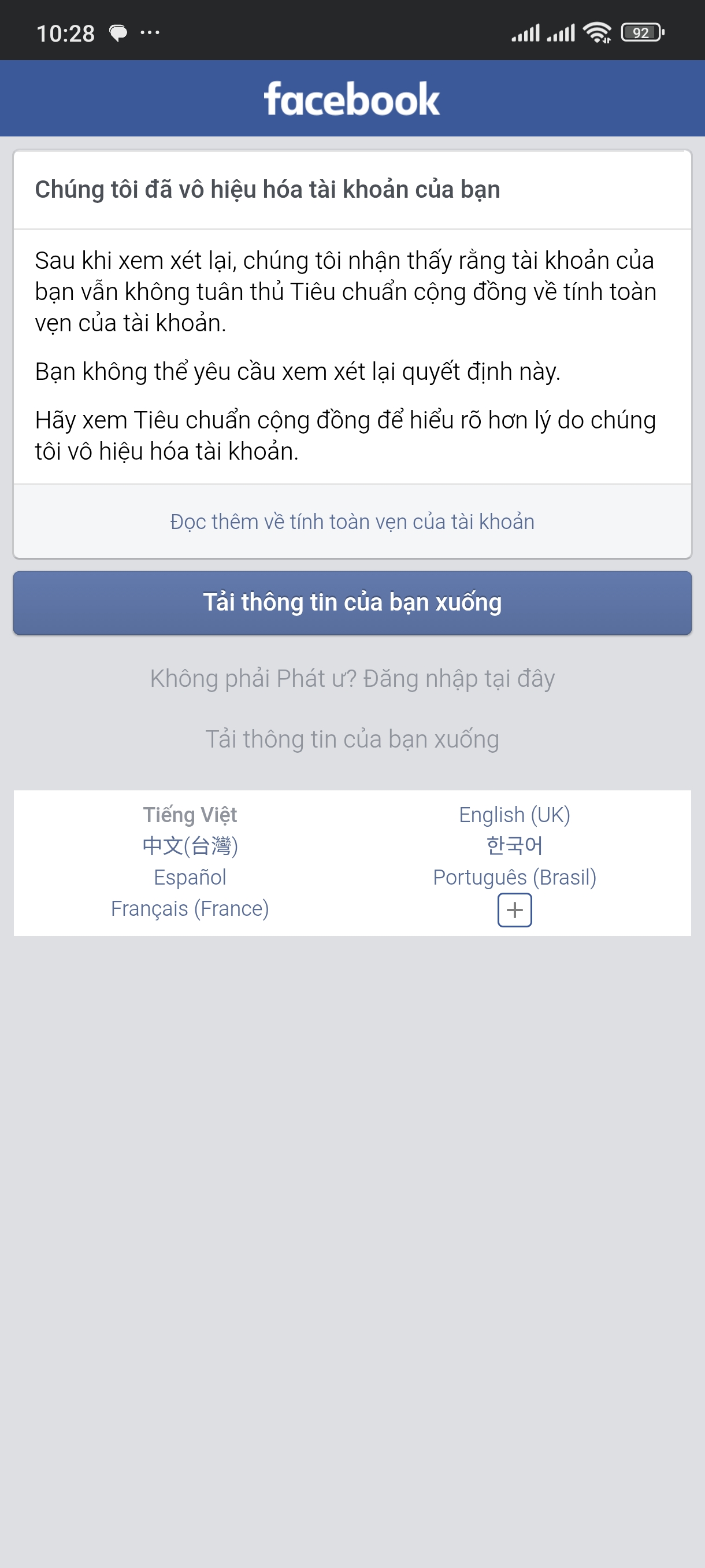
Task: Tap blue 'Tải thông tin của bạn xuống' button
Action: 352,602
